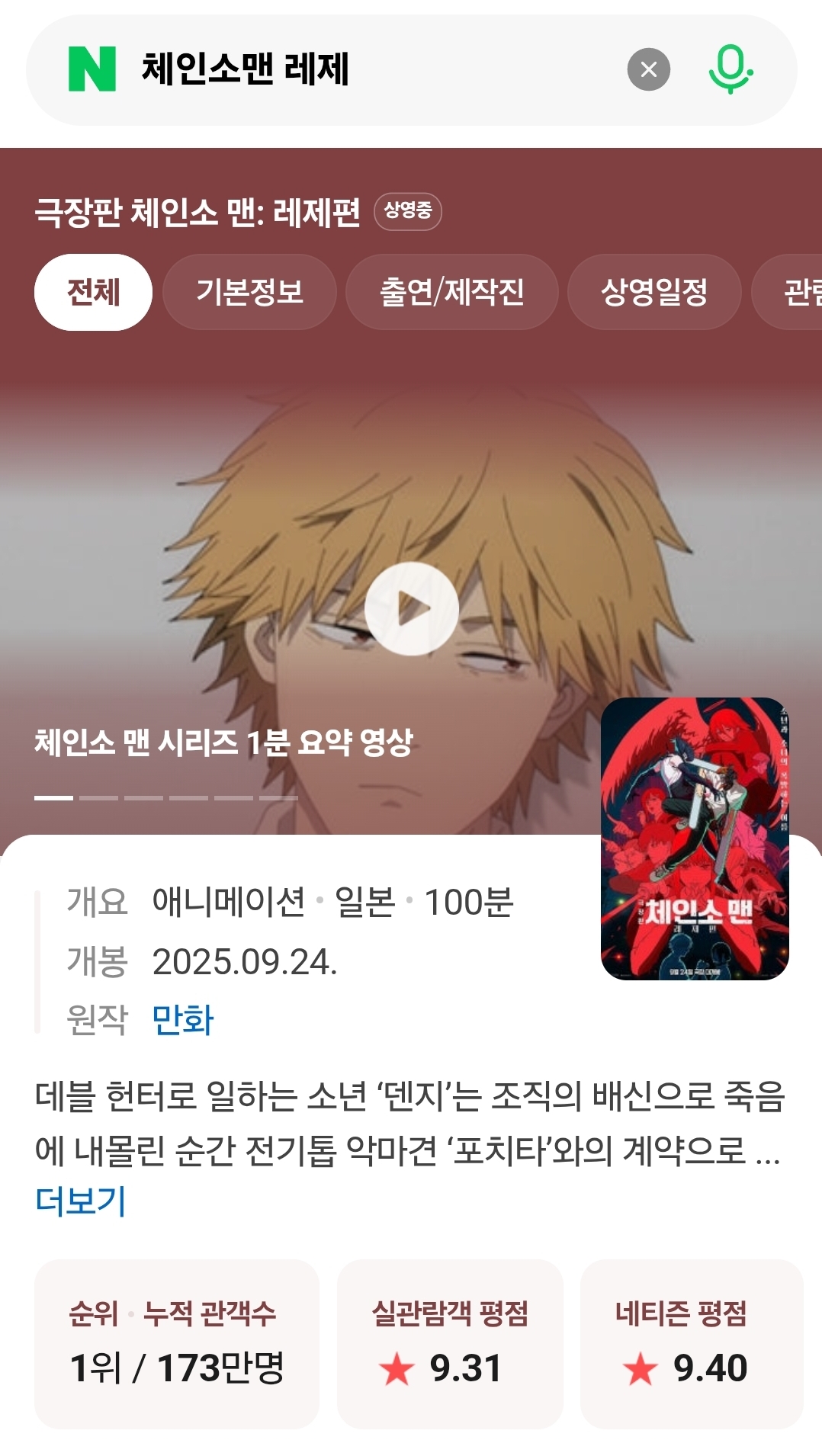822x1456 pixels.
Task: Switch to the 기본정보 tab
Action: point(250,292)
